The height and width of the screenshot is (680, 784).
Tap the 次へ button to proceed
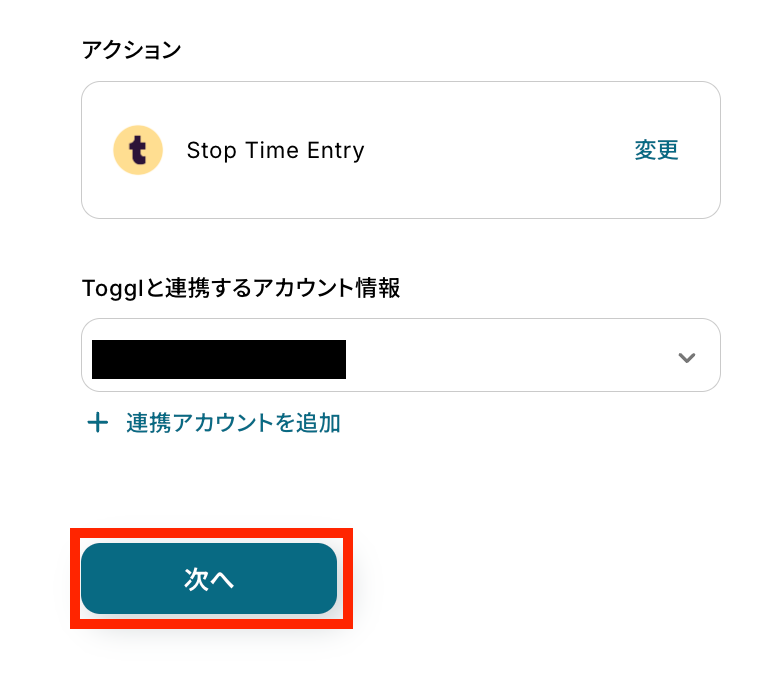[x=209, y=579]
